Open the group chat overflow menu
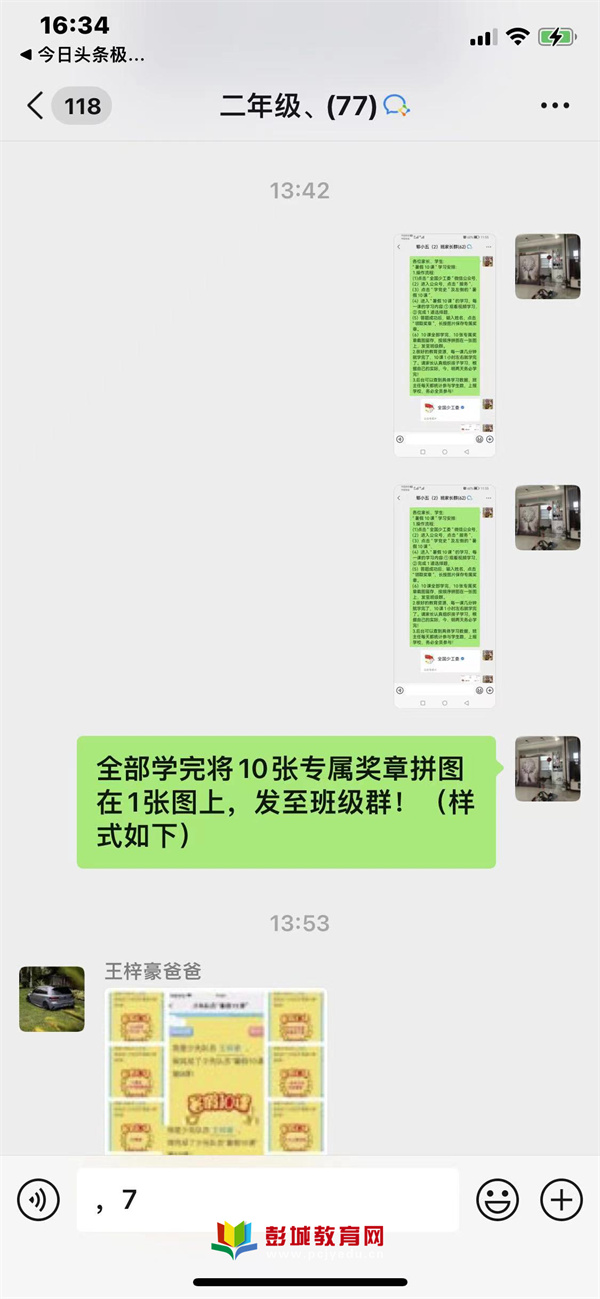The height and width of the screenshot is (1299, 600). [554, 106]
